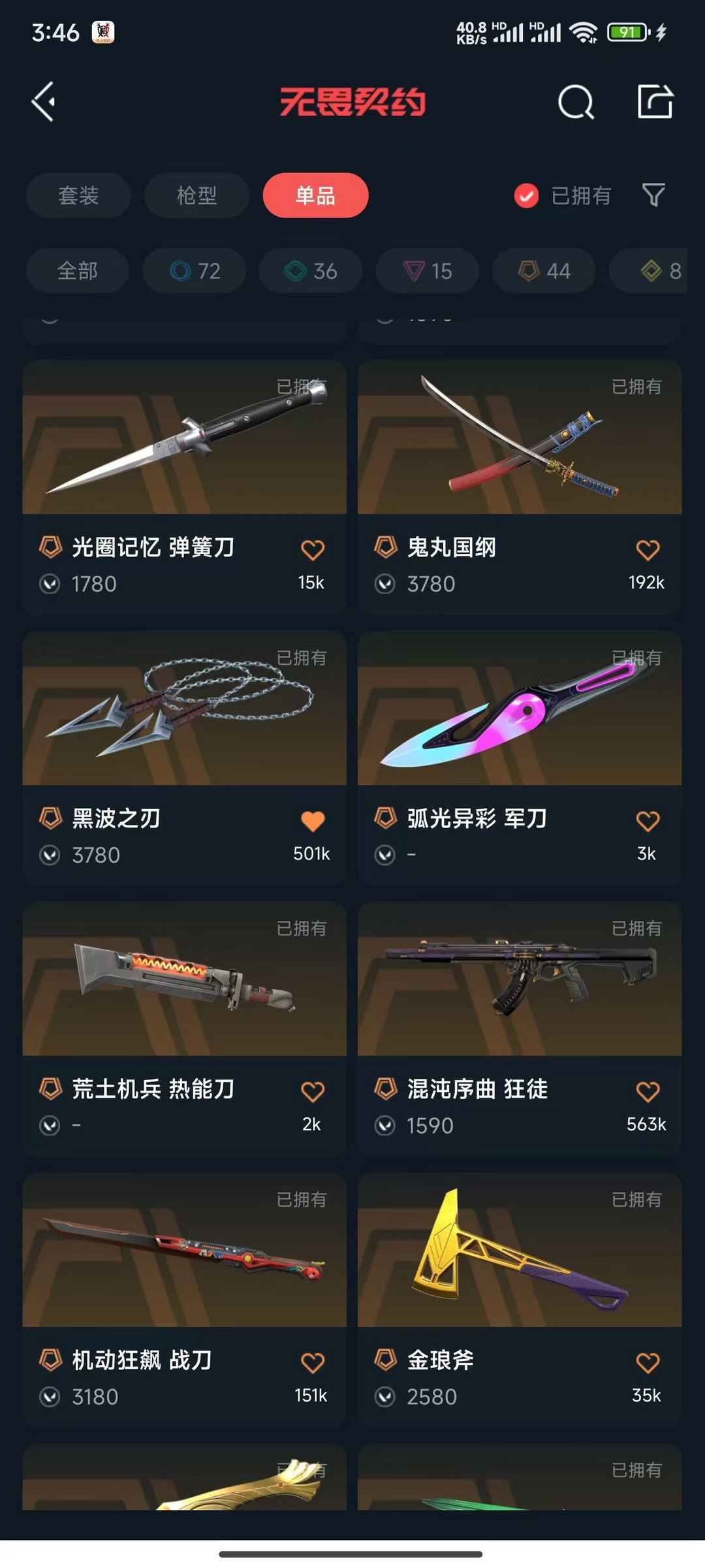
Task: Switch to the 套装 tab
Action: (78, 195)
